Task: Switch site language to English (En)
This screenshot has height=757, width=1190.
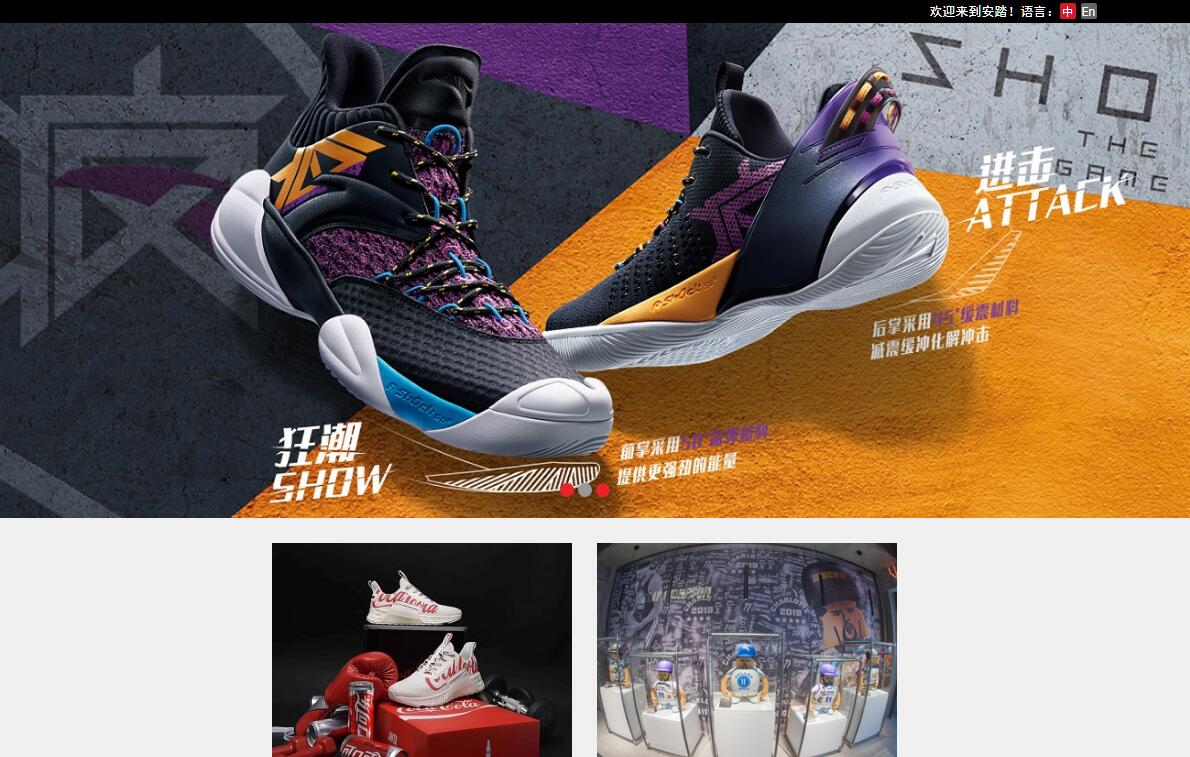Action: pyautogui.click(x=1089, y=12)
